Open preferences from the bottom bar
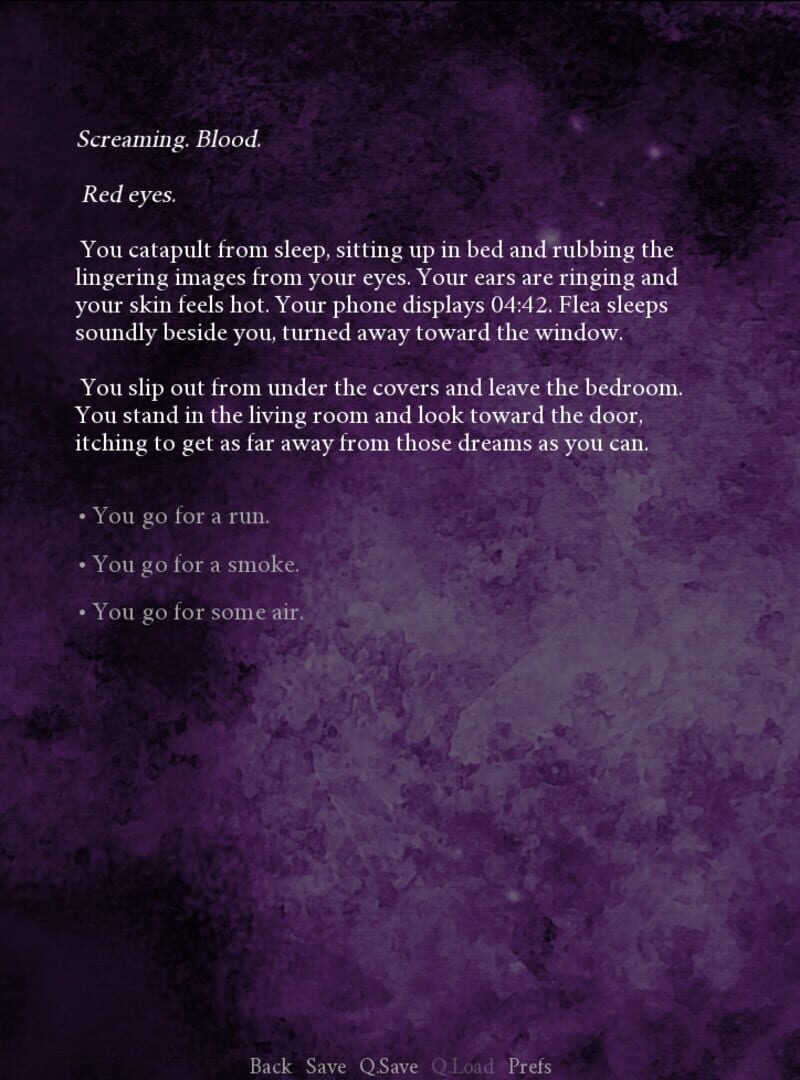 coord(528,1067)
